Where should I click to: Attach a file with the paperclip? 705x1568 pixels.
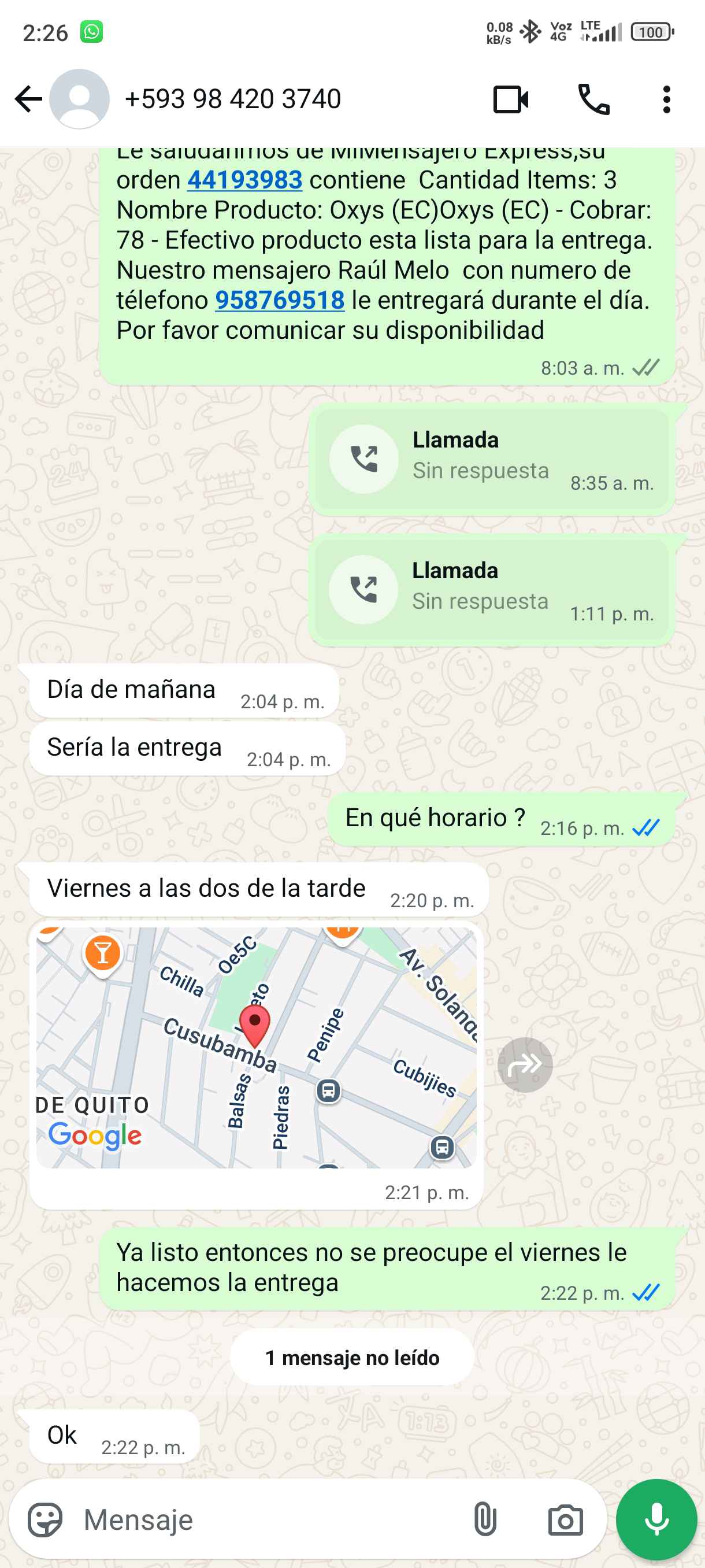point(485,1520)
